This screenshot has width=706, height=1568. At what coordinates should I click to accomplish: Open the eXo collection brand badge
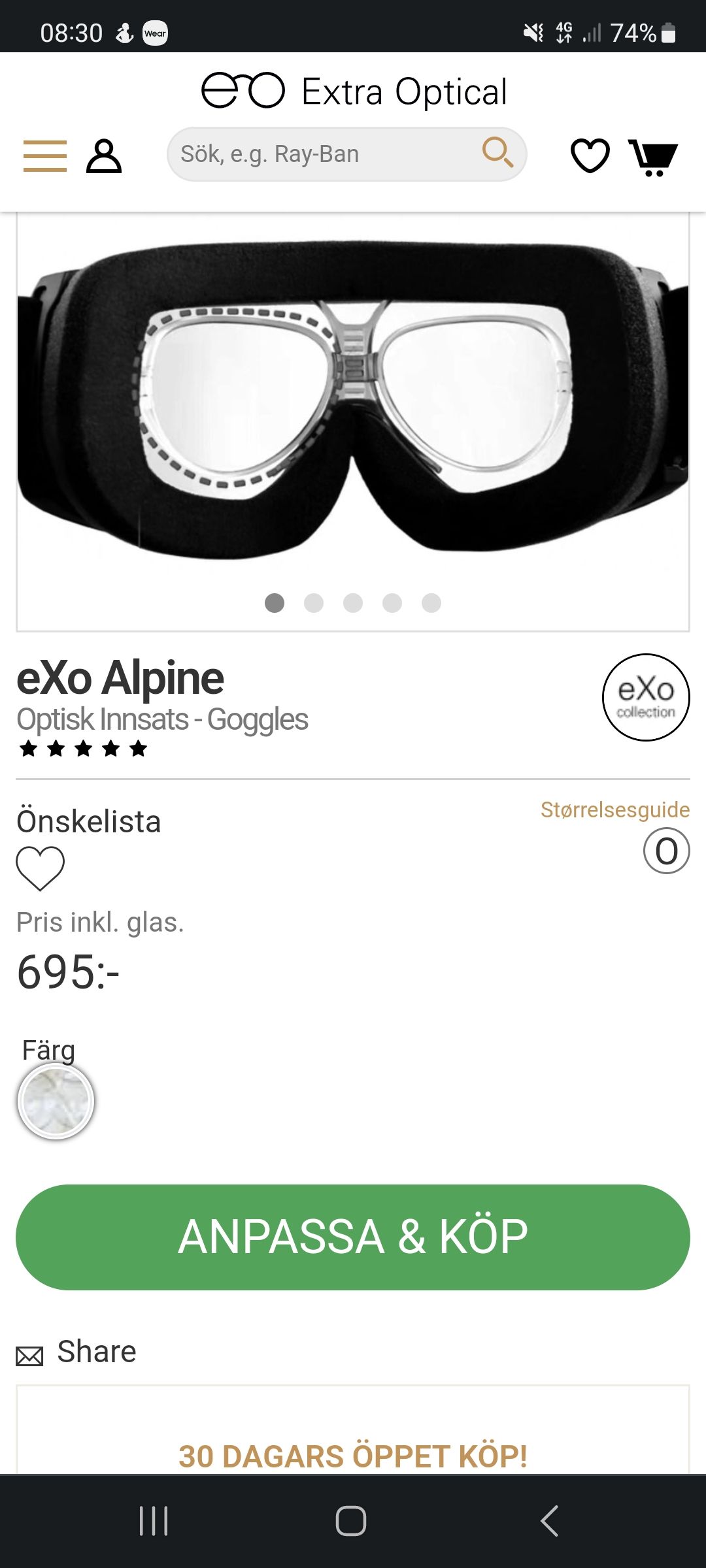pos(645,697)
